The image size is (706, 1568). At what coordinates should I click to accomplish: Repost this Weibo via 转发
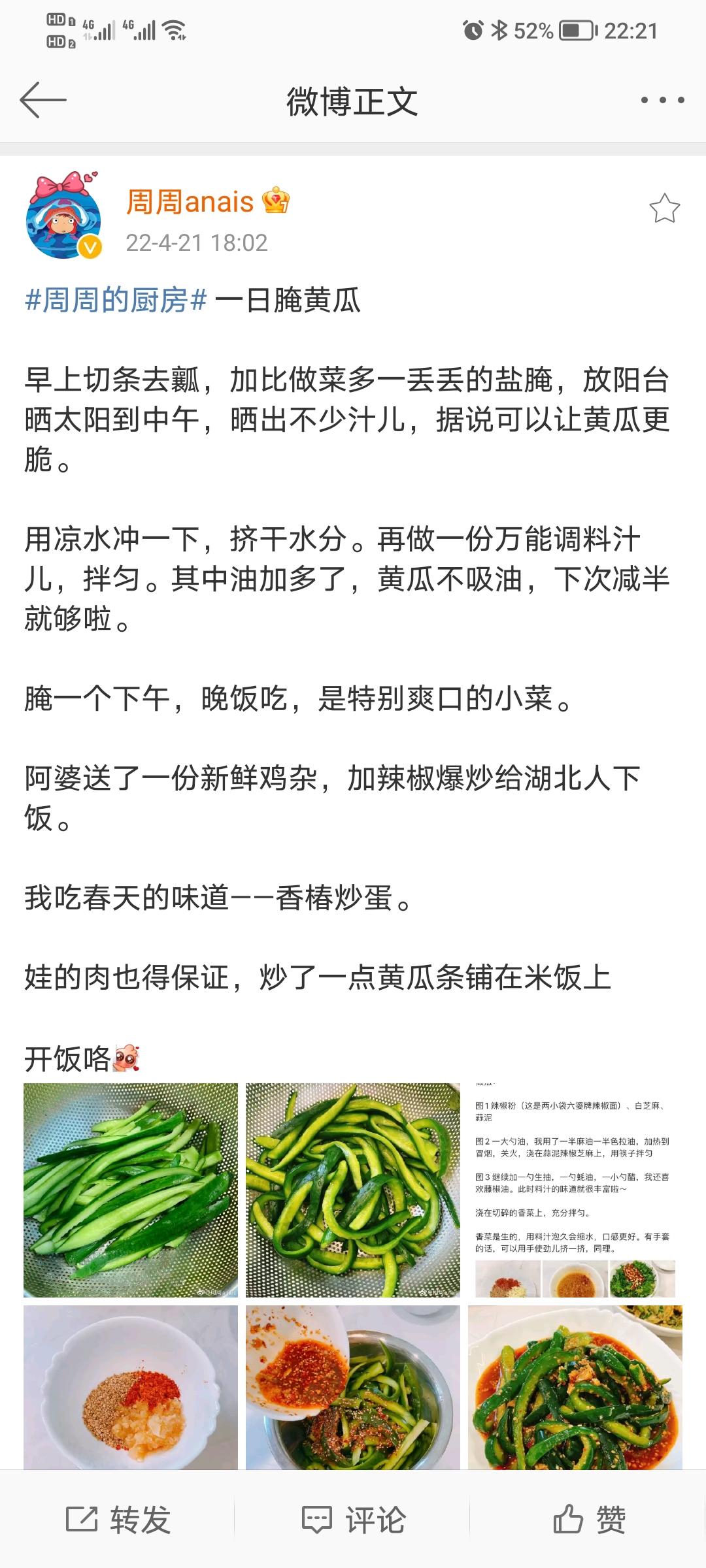pos(118,1520)
